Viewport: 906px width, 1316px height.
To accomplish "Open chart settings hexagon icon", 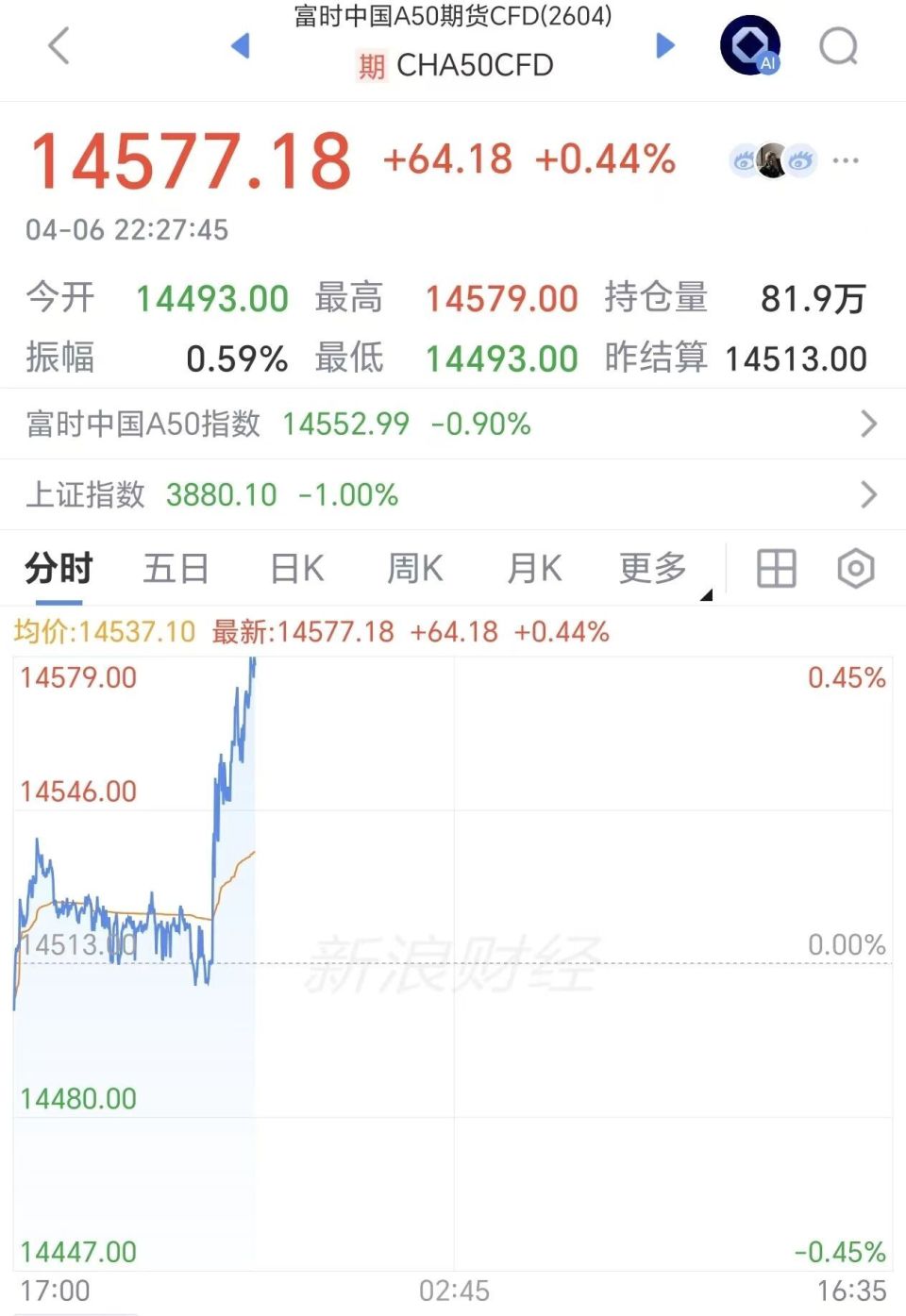I will click(x=856, y=569).
